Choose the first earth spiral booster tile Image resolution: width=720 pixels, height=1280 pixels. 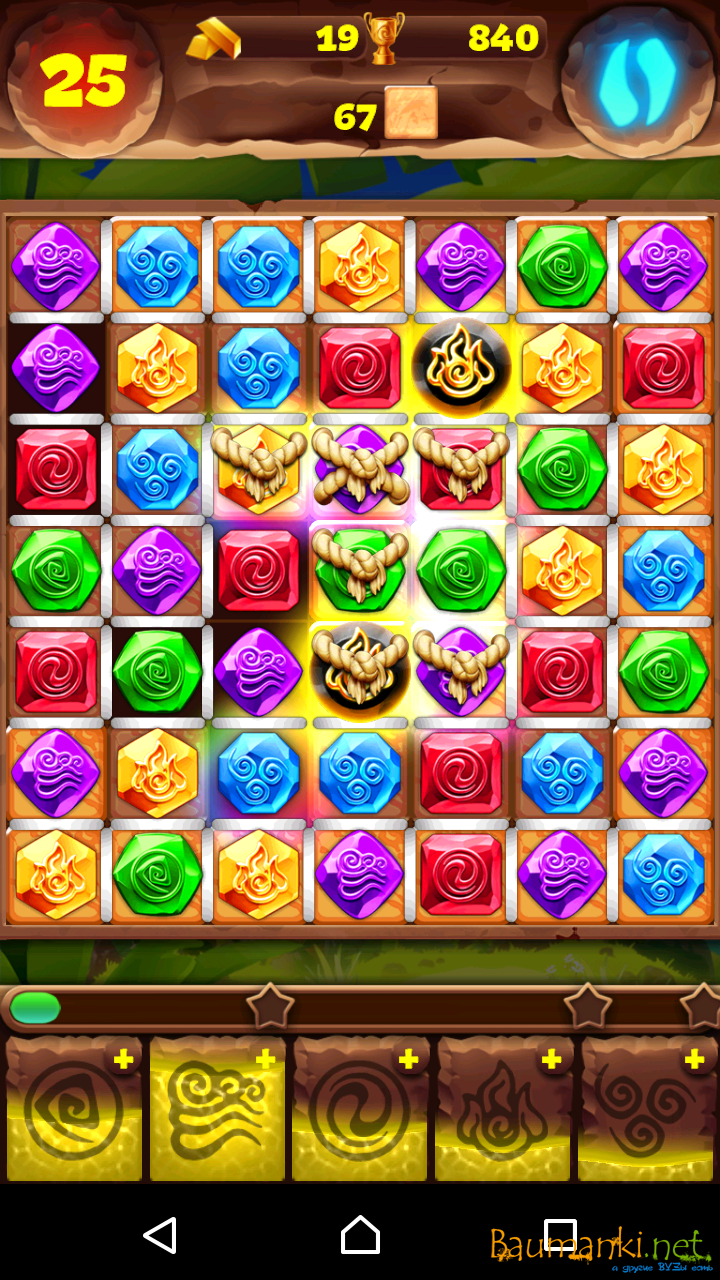point(73,1110)
